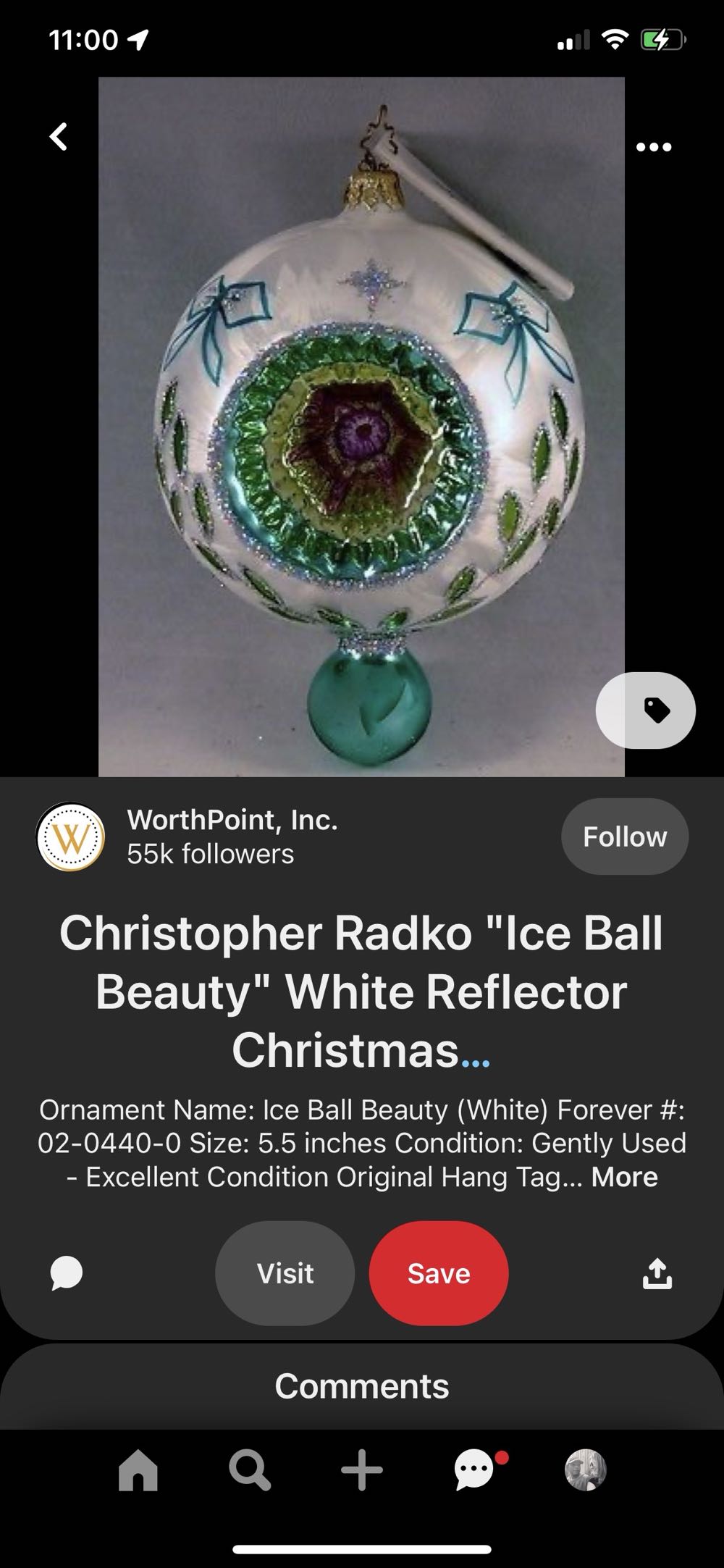Screen dimensions: 724x1568
Task: Open the messages and notifications tab
Action: click(x=474, y=1471)
